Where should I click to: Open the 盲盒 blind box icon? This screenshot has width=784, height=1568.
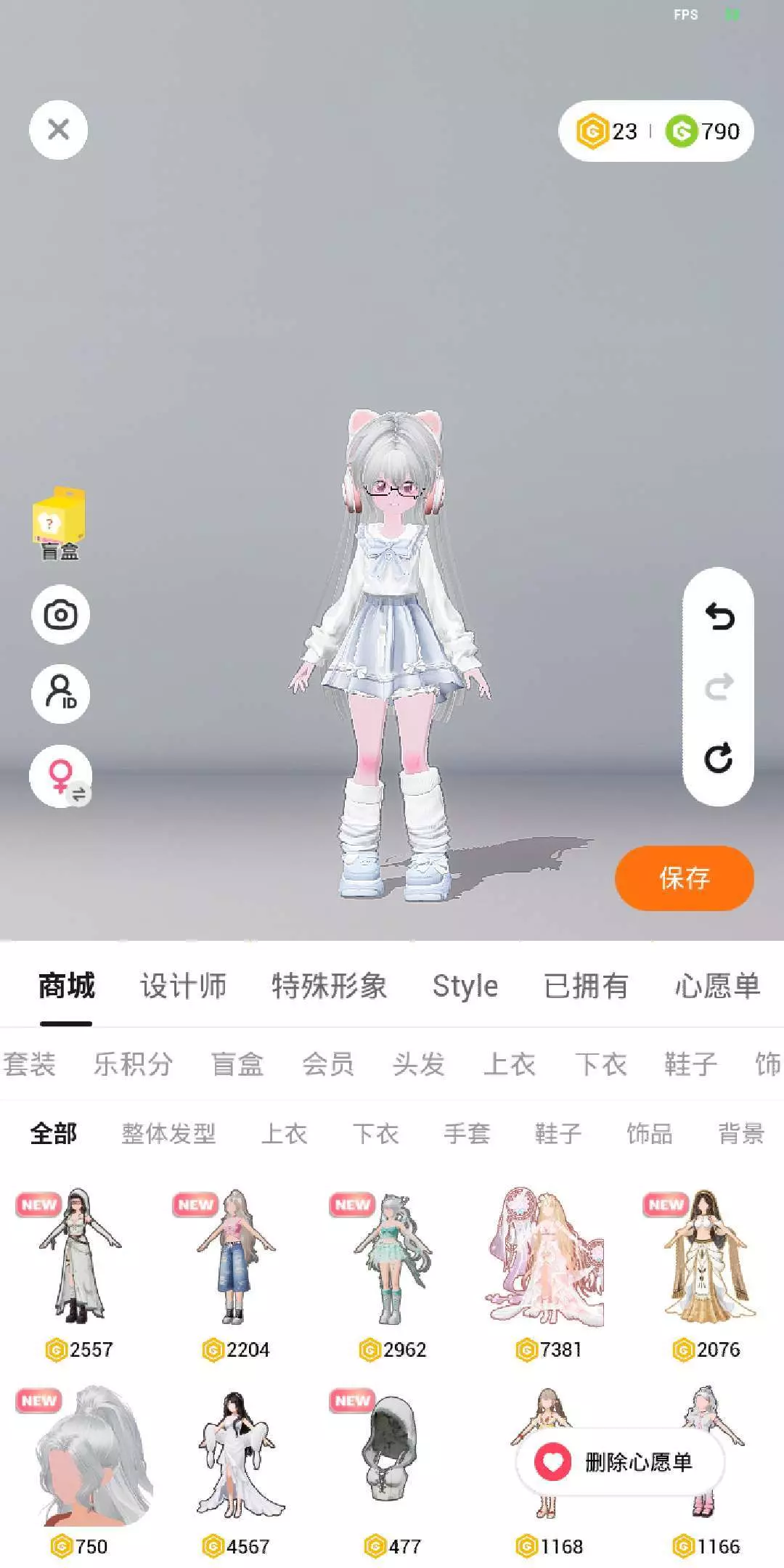pos(60,524)
